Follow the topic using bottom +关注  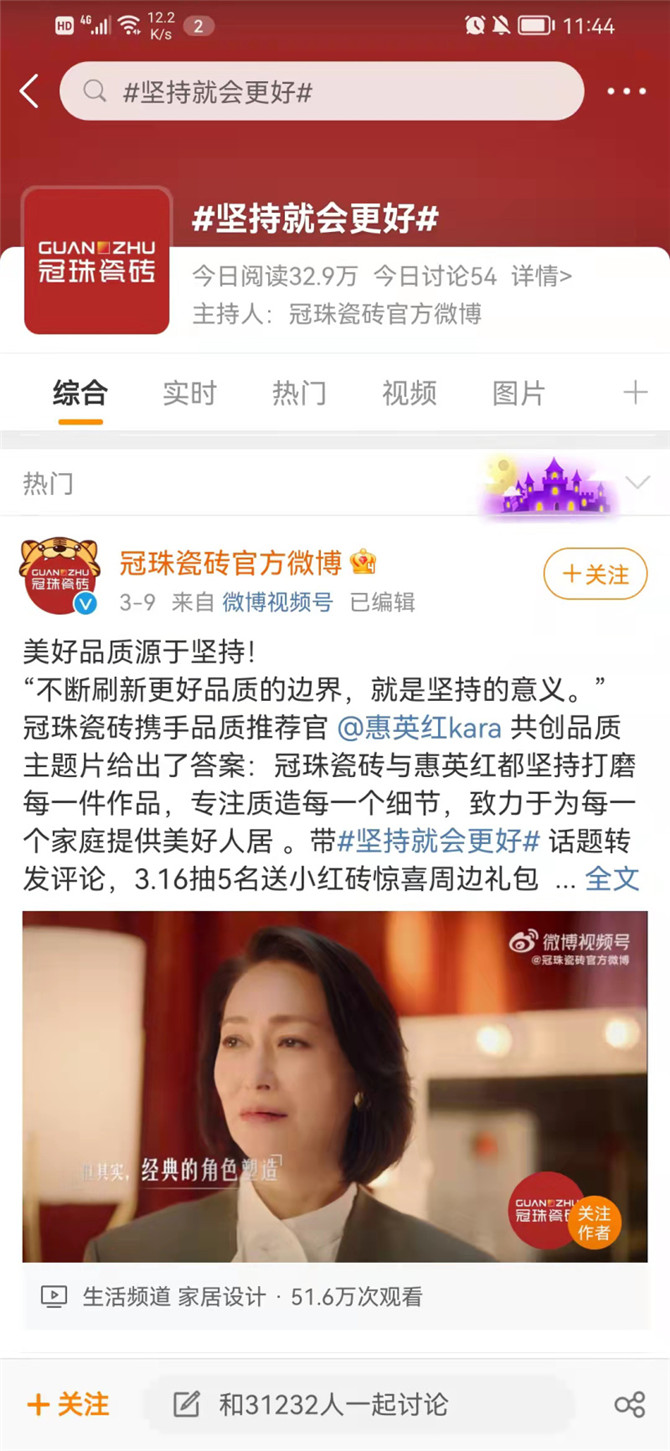[x=68, y=1404]
